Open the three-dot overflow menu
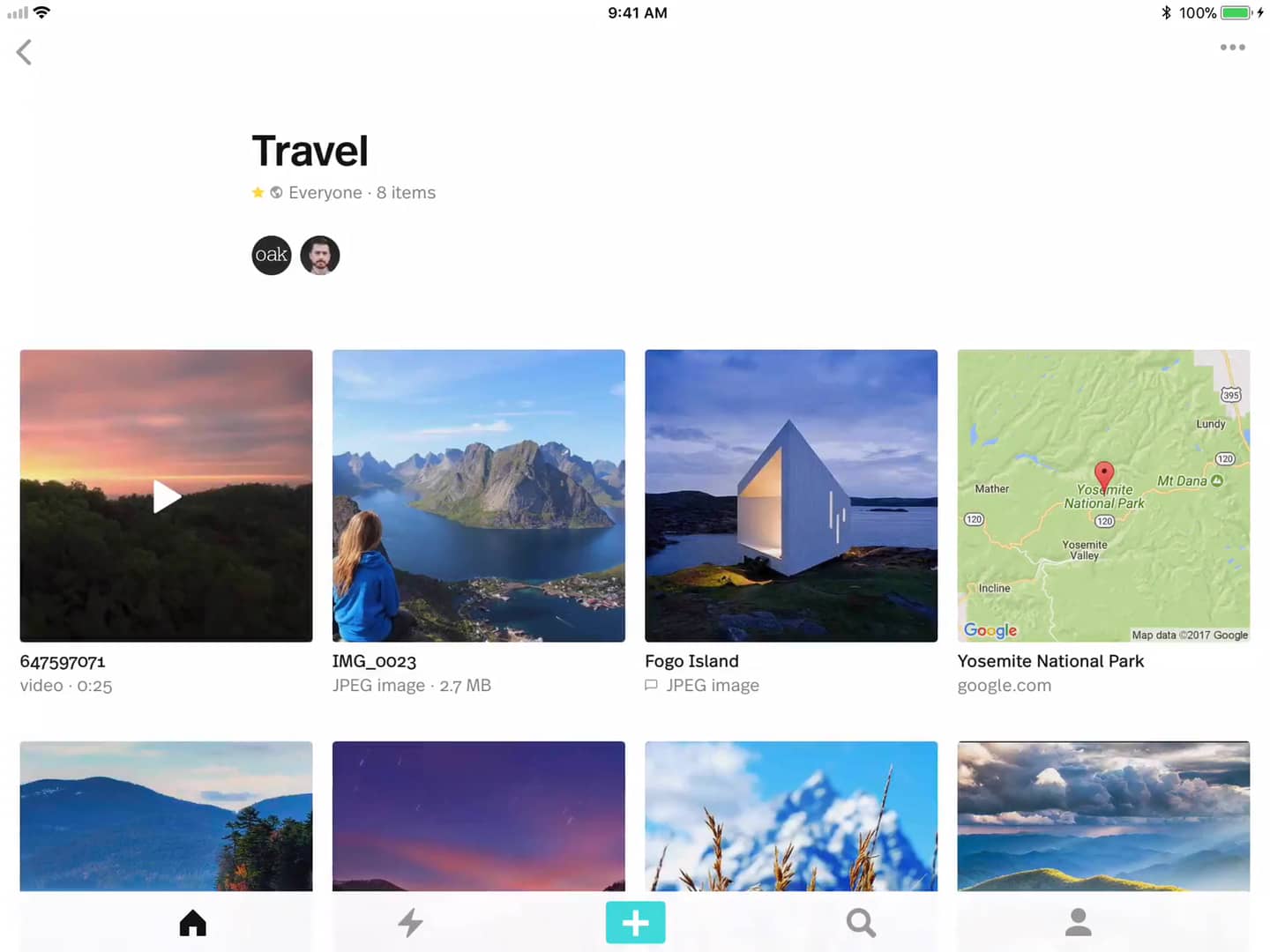 coord(1232,48)
